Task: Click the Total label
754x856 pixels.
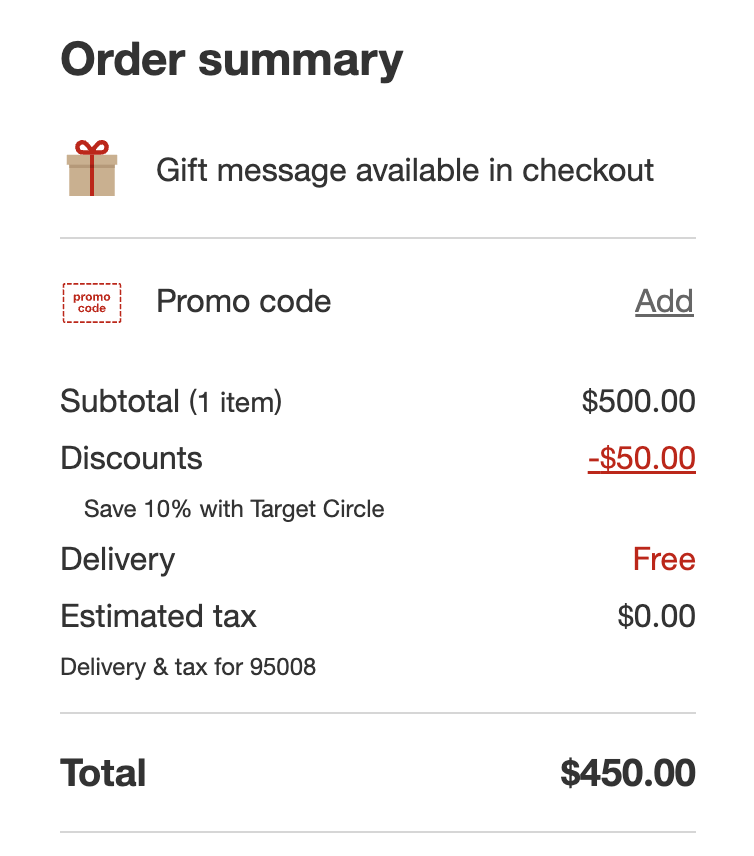Action: point(103,773)
